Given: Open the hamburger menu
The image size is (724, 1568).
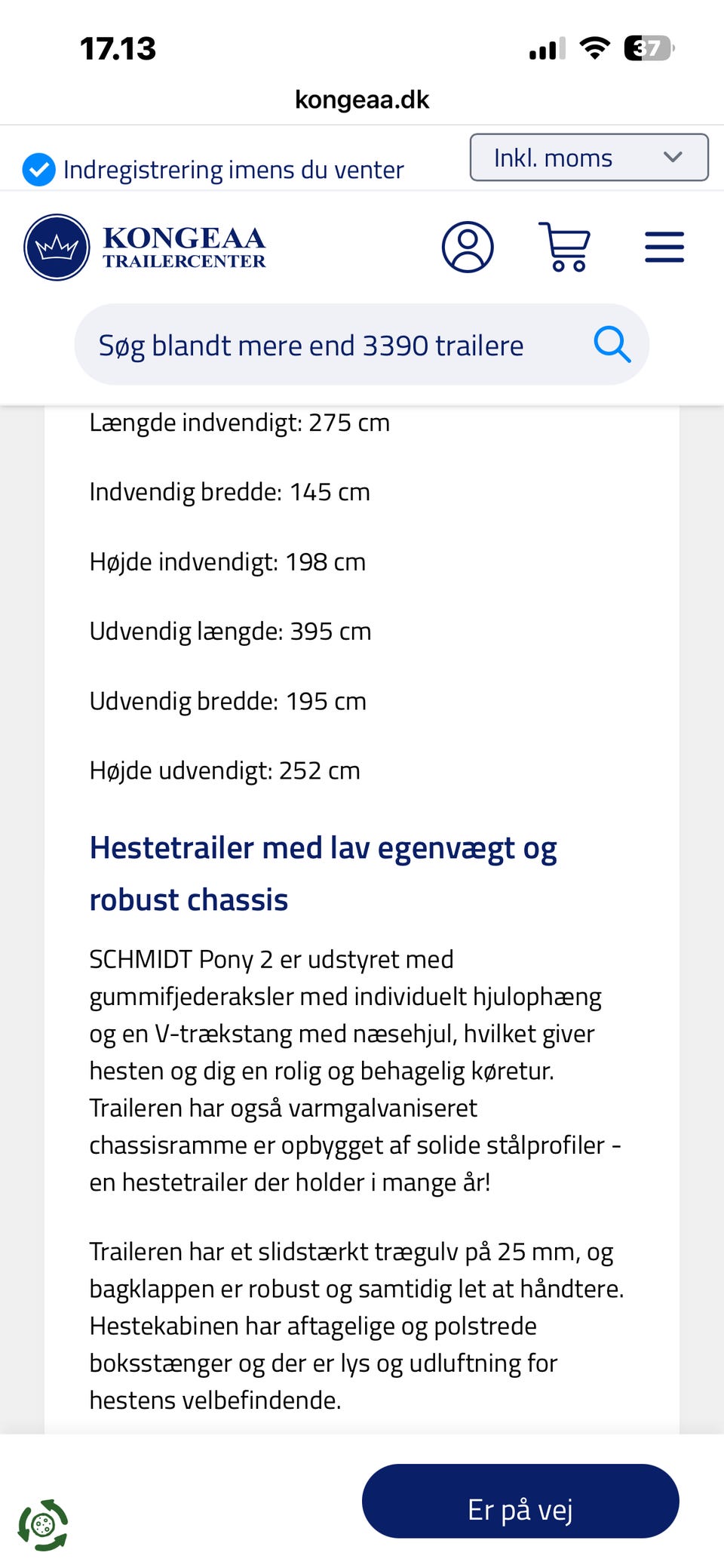Looking at the screenshot, I should point(664,247).
